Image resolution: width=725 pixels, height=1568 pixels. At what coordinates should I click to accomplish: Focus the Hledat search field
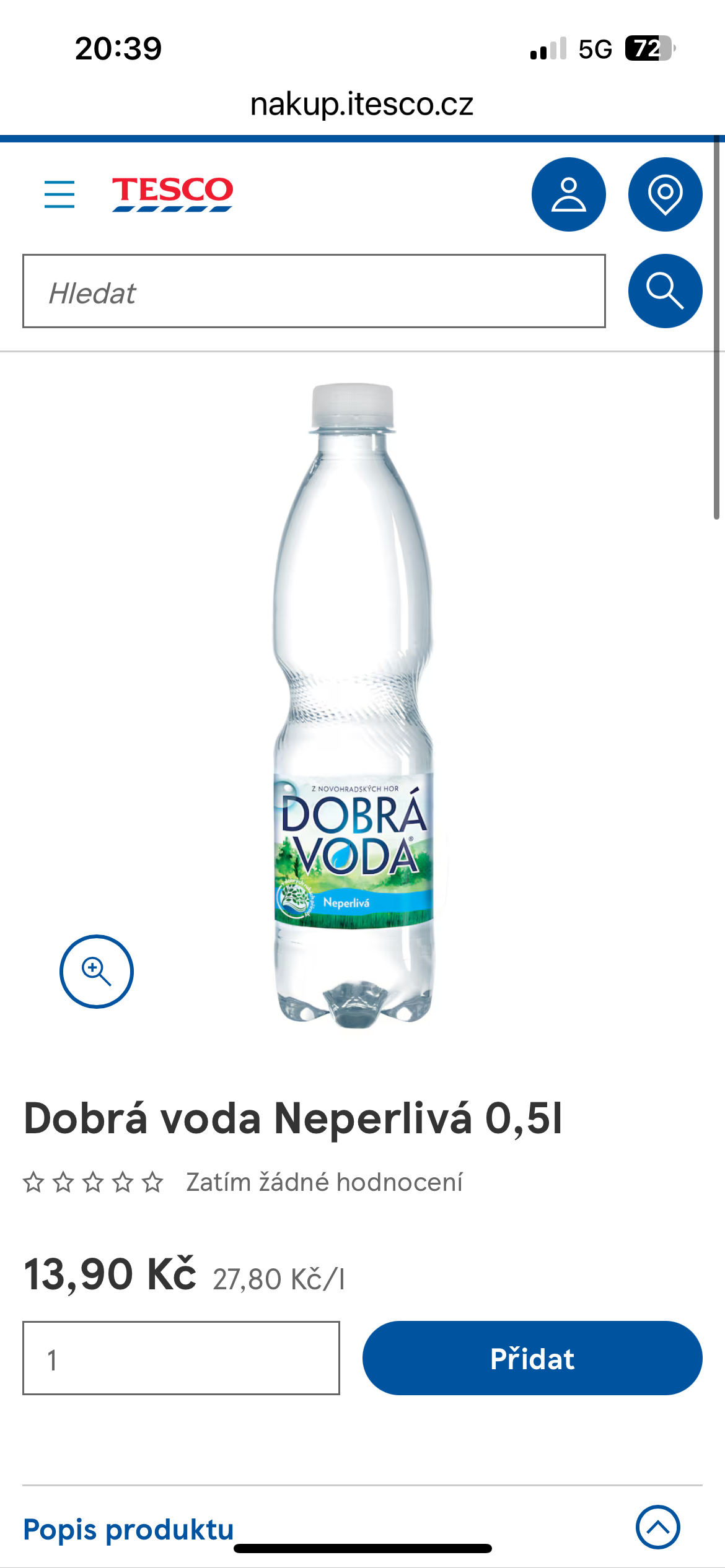click(314, 291)
